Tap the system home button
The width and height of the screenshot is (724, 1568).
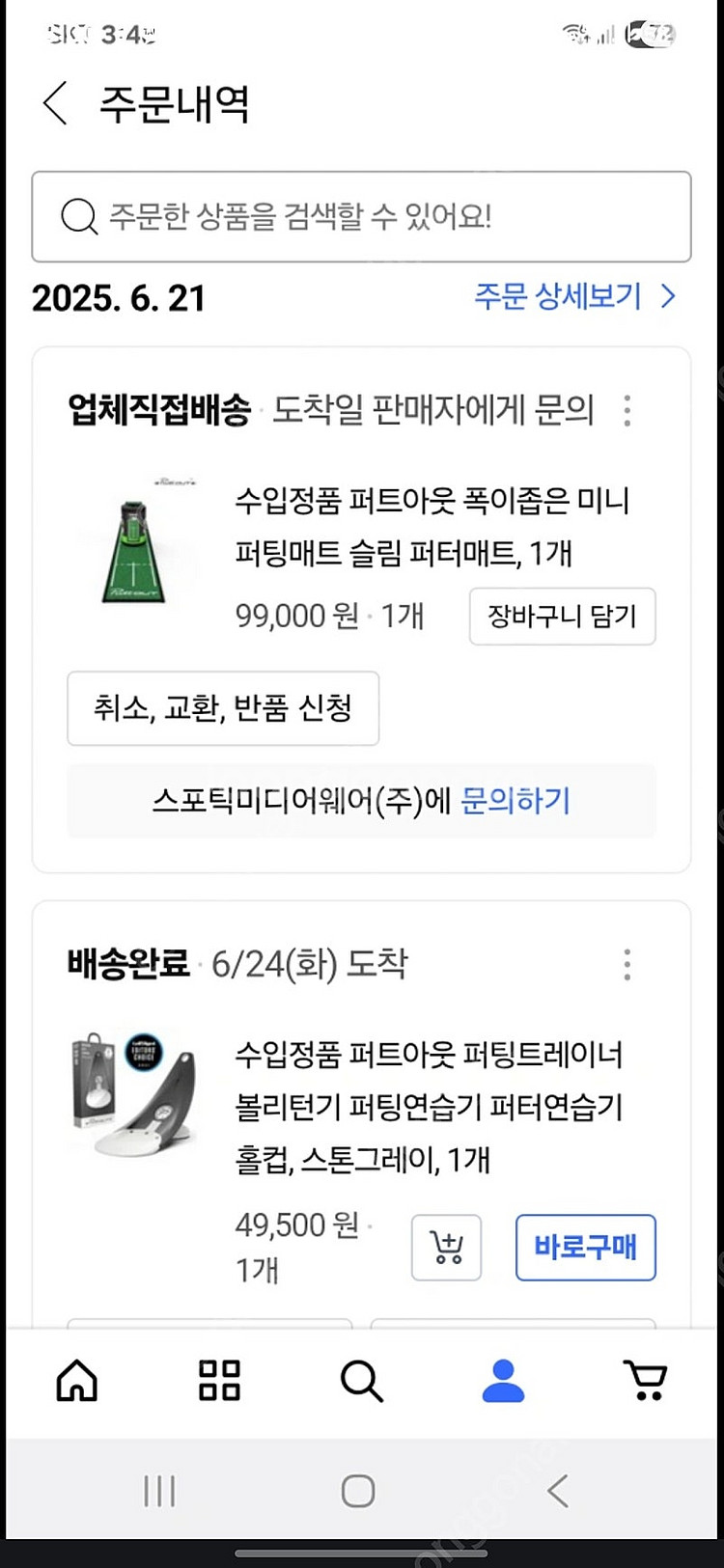pos(358,1491)
